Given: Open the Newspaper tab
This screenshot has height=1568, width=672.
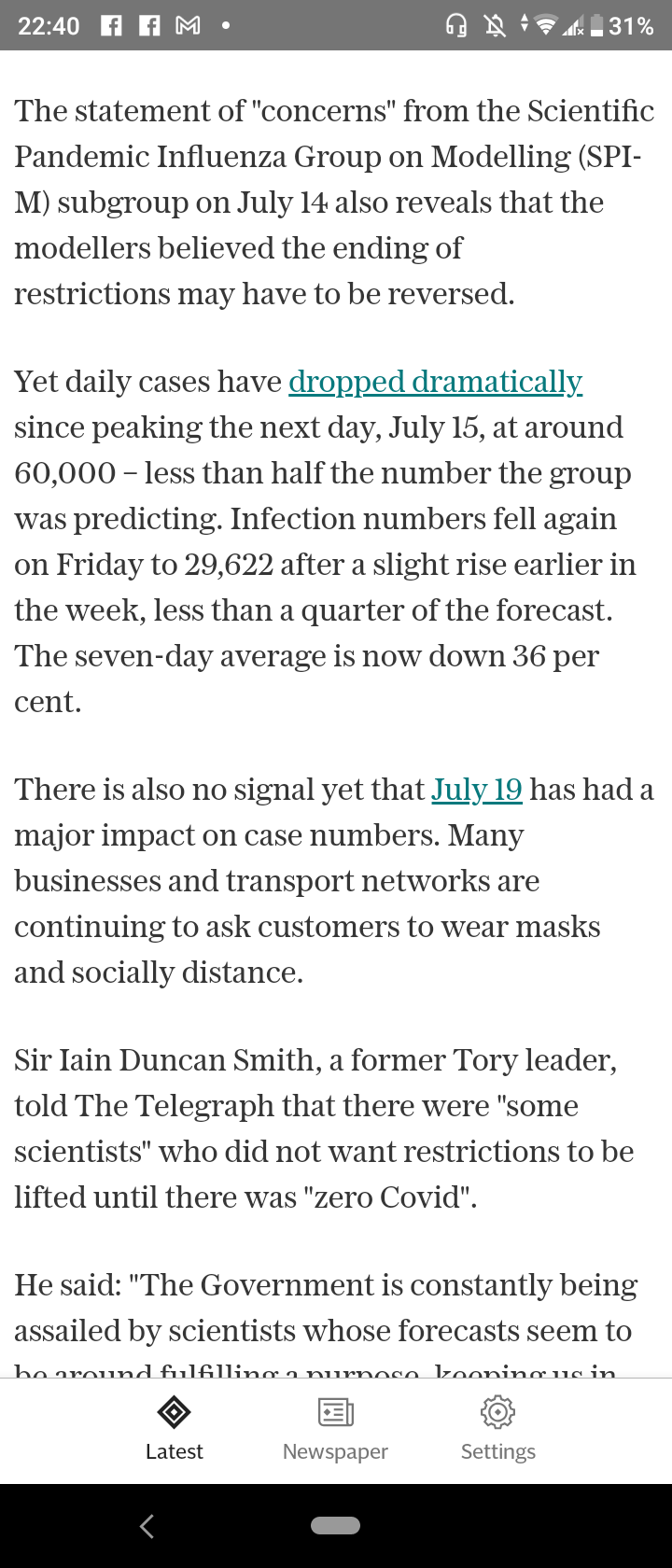Looking at the screenshot, I should click(x=335, y=1428).
